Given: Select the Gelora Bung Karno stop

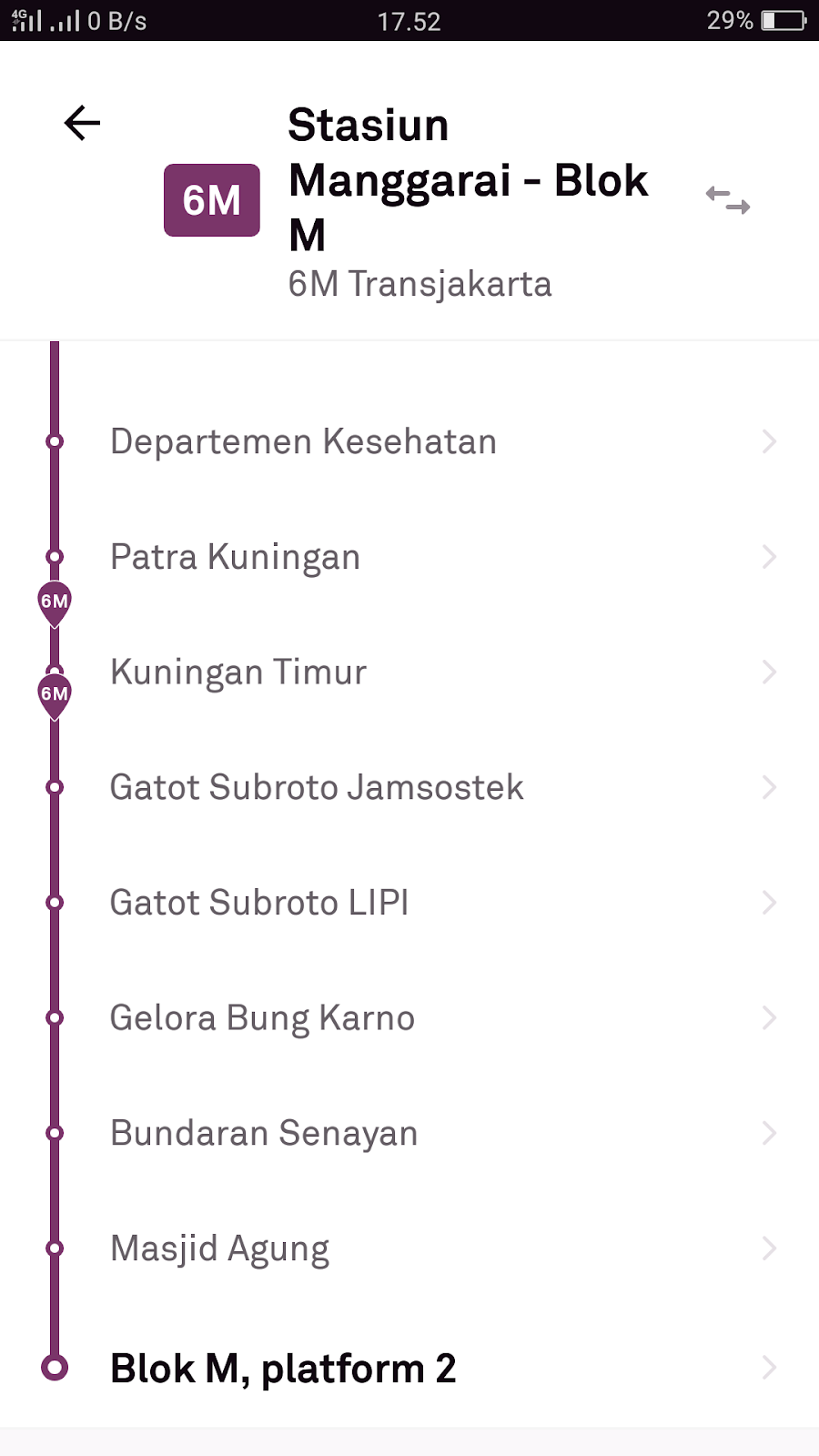Looking at the screenshot, I should click(409, 1017).
